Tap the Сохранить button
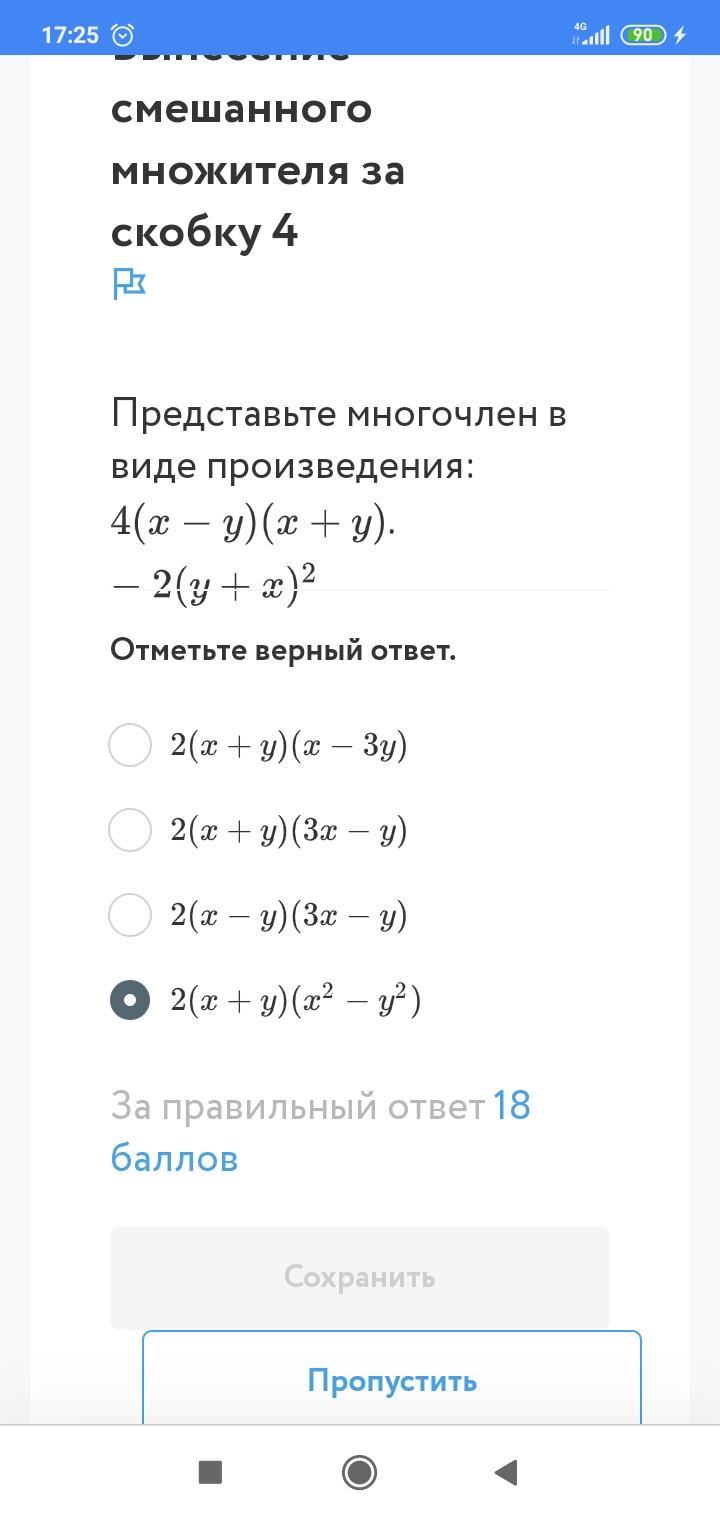720x1520 pixels. [360, 1277]
